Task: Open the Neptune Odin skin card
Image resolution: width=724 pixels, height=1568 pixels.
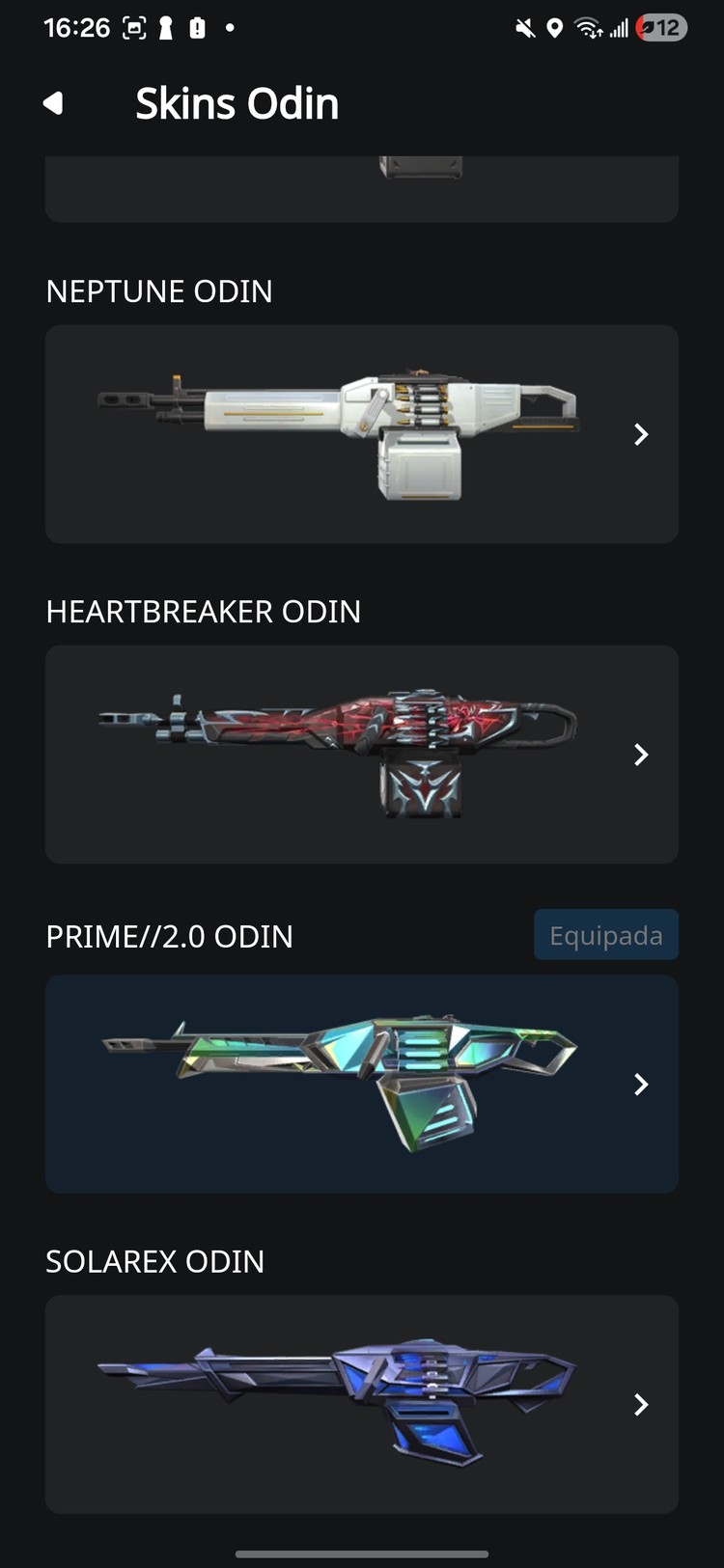Action: 361,434
